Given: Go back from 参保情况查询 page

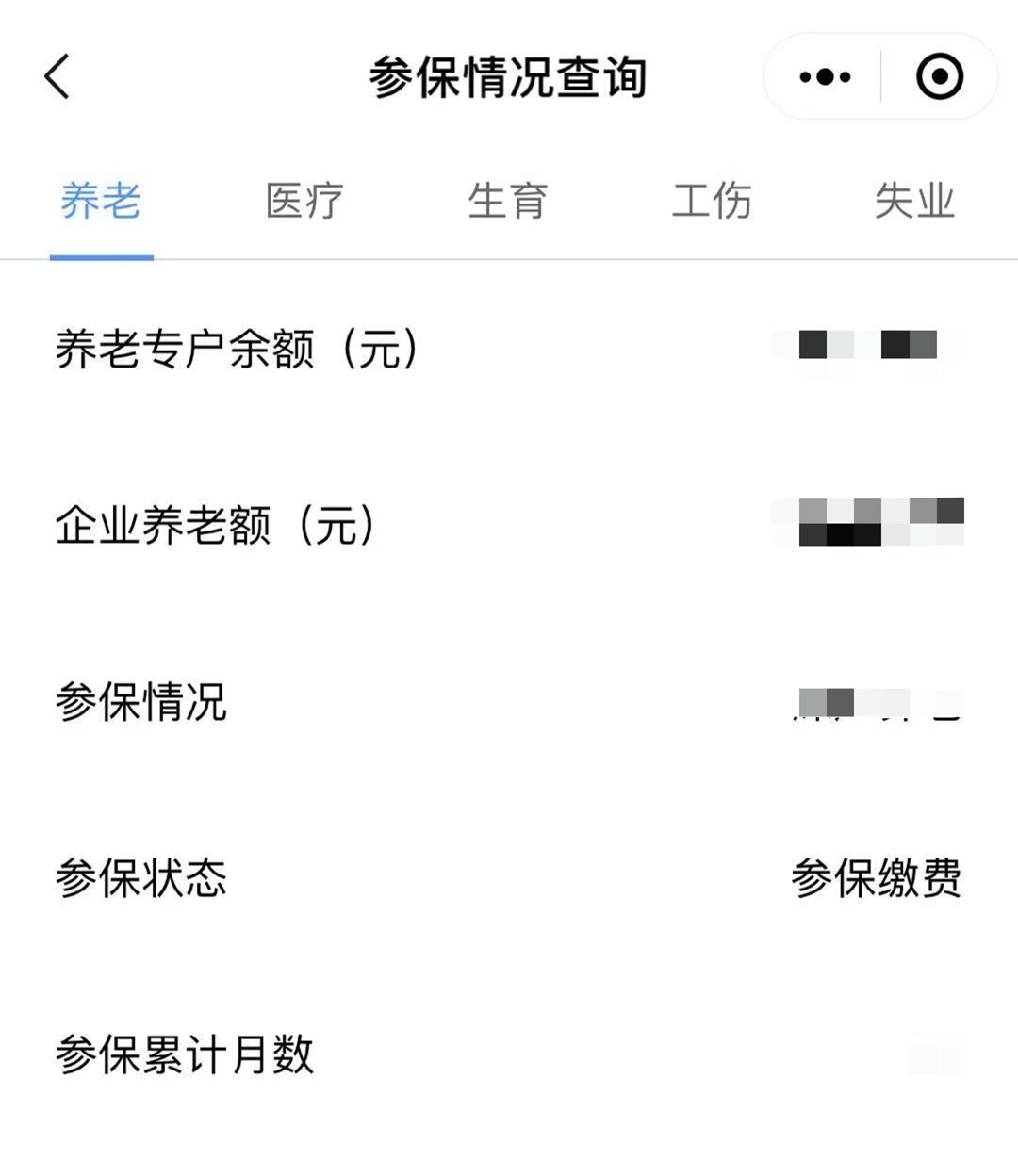Looking at the screenshot, I should (57, 76).
